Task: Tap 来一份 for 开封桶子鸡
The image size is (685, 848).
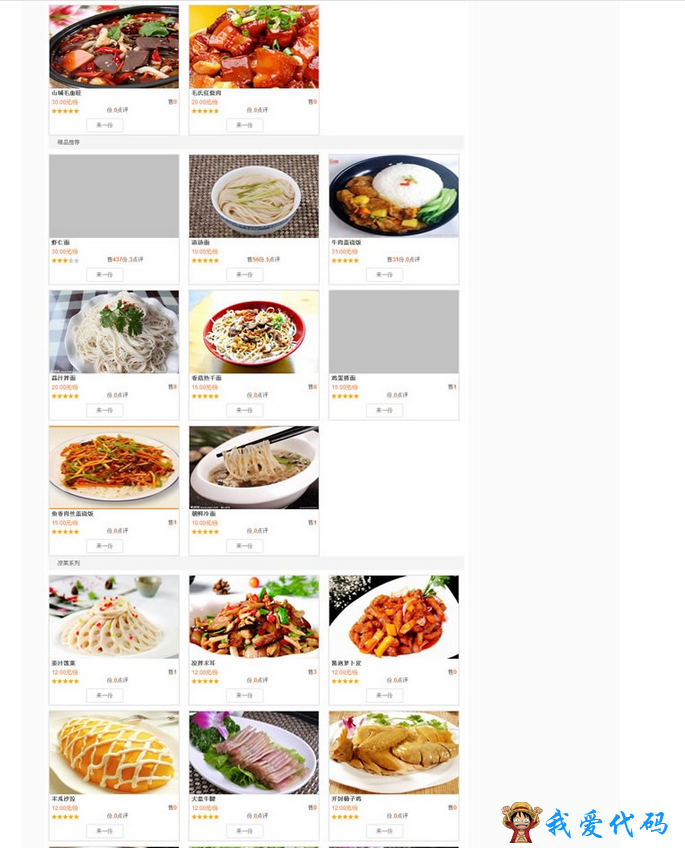Action: click(x=384, y=831)
